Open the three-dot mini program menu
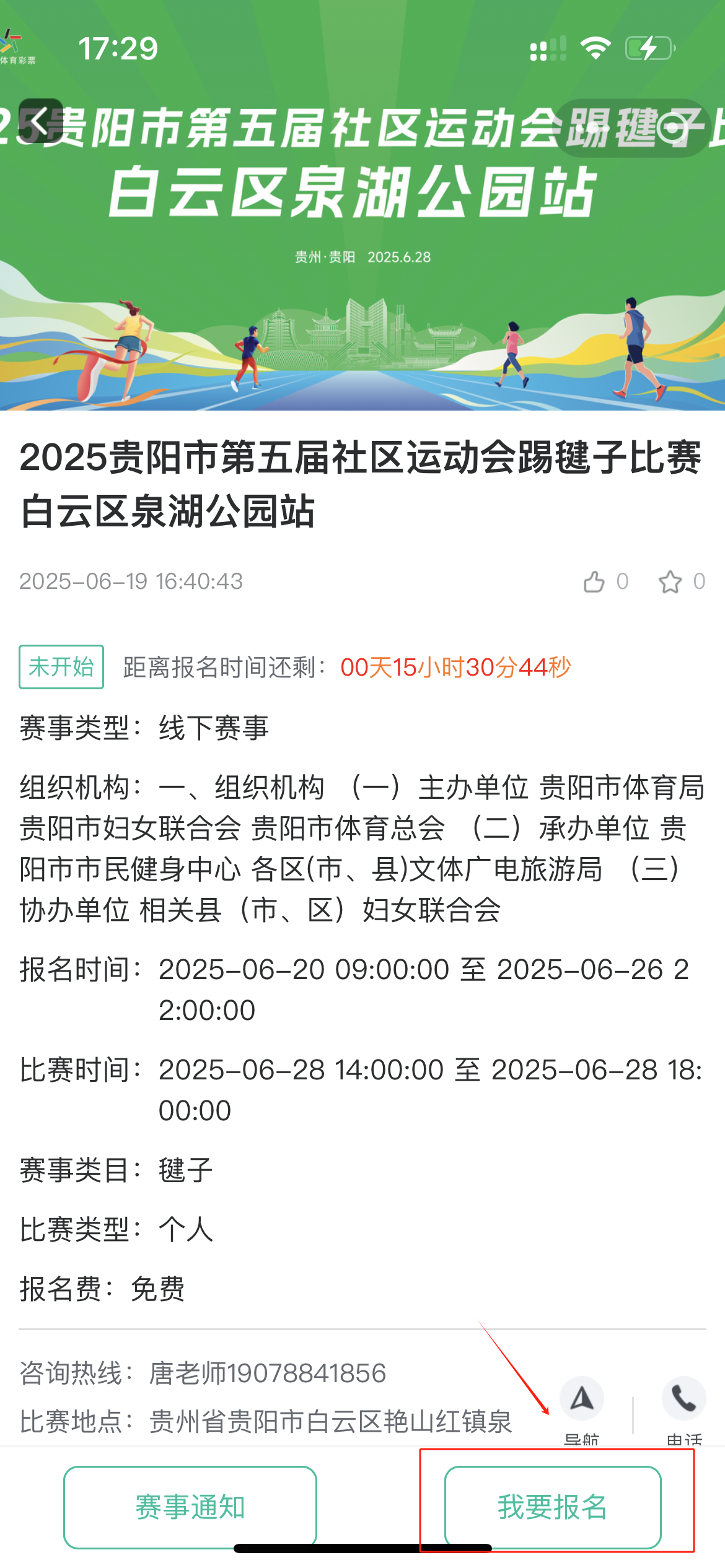The height and width of the screenshot is (1568, 725). tap(594, 128)
